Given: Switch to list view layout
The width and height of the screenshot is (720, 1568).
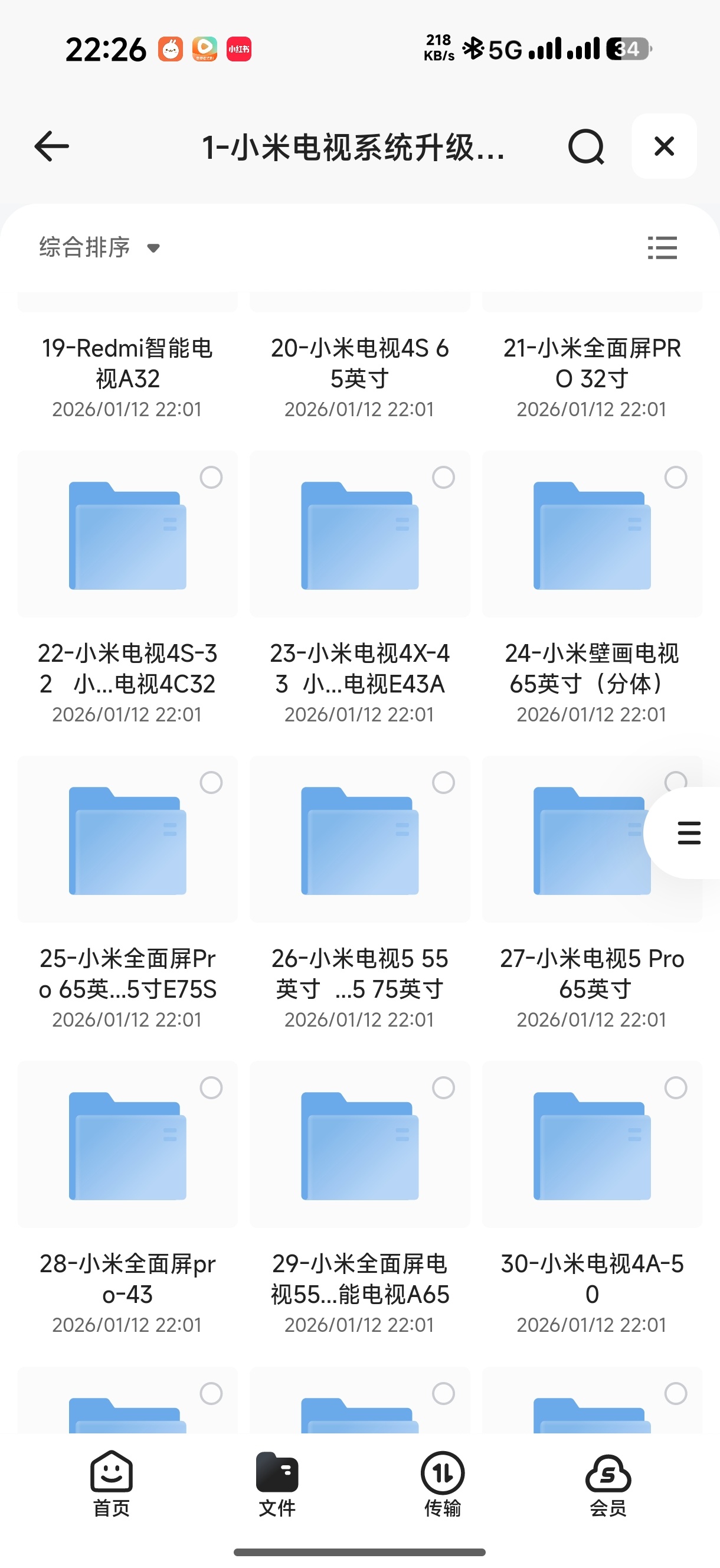Looking at the screenshot, I should pos(662,248).
